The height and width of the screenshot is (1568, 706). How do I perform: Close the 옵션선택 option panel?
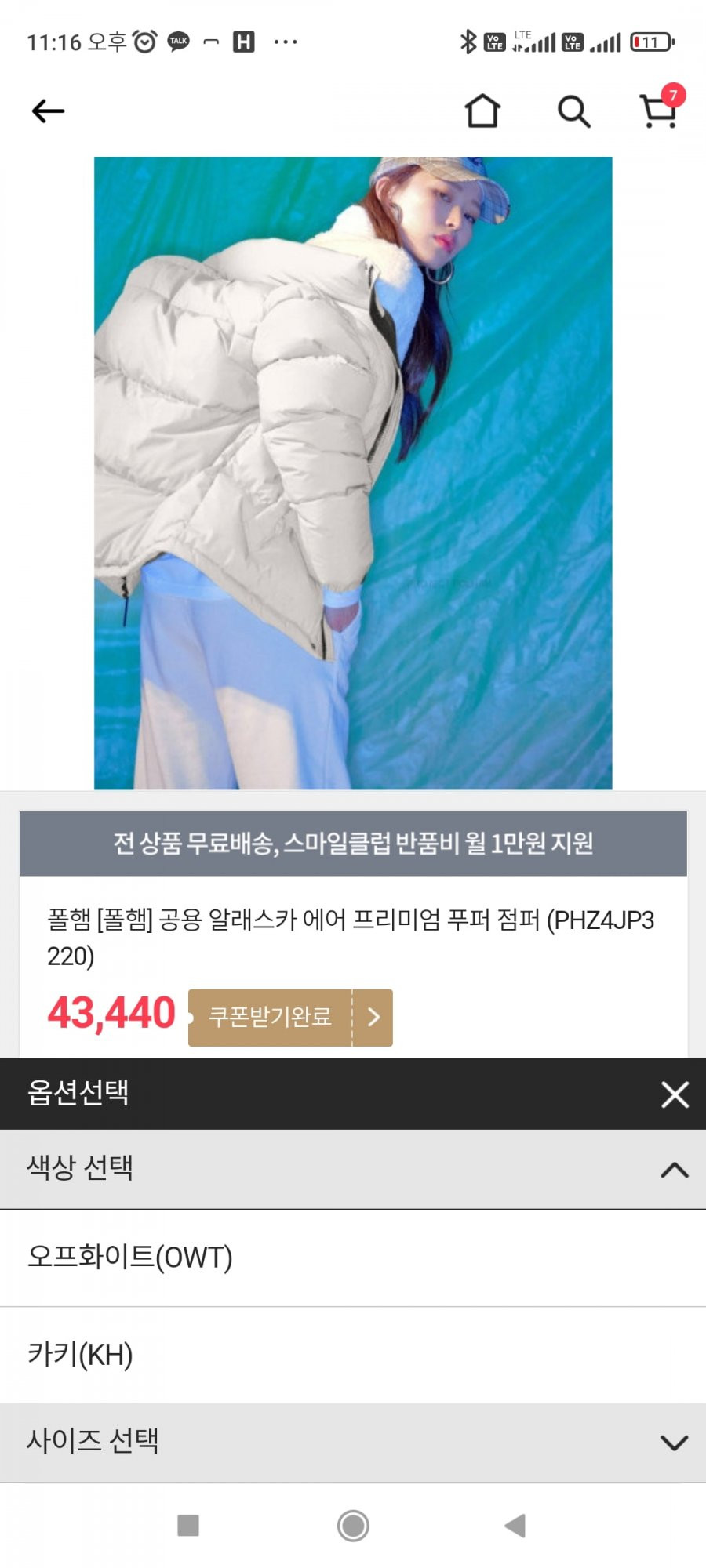tap(675, 1094)
